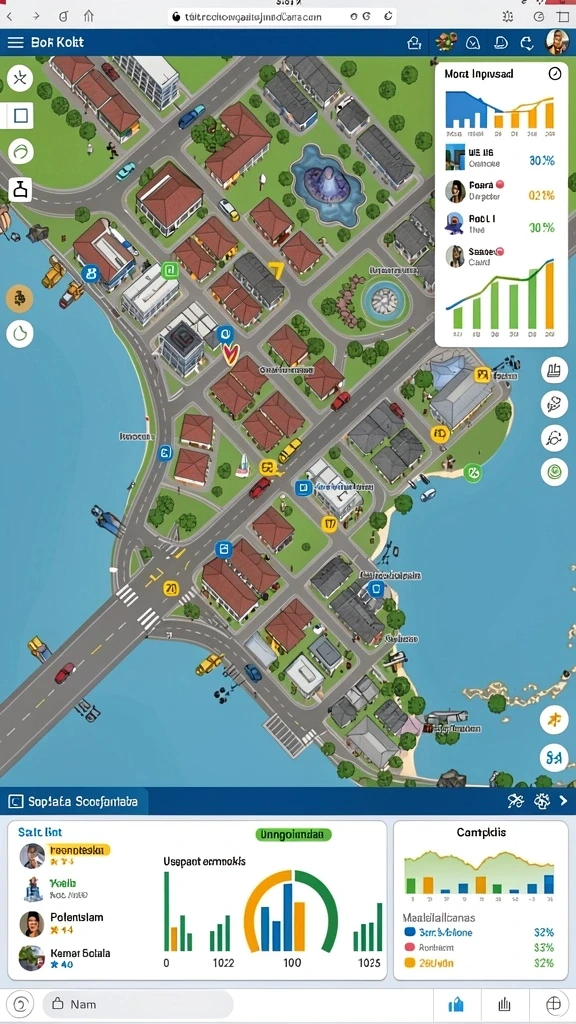Open the Polentslam entry in the list

63,923
